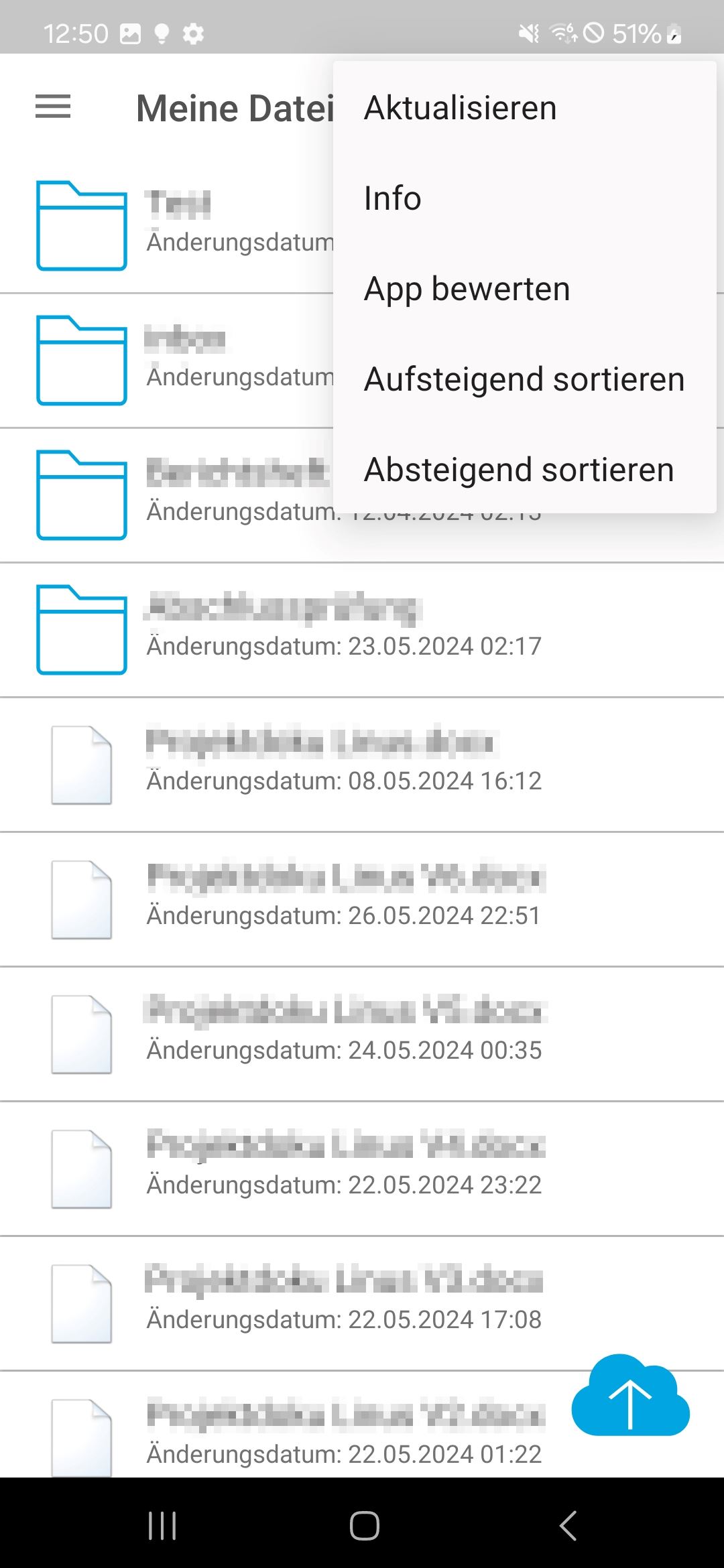Open the hamburger drawer menu
The image size is (724, 1568).
point(53,107)
